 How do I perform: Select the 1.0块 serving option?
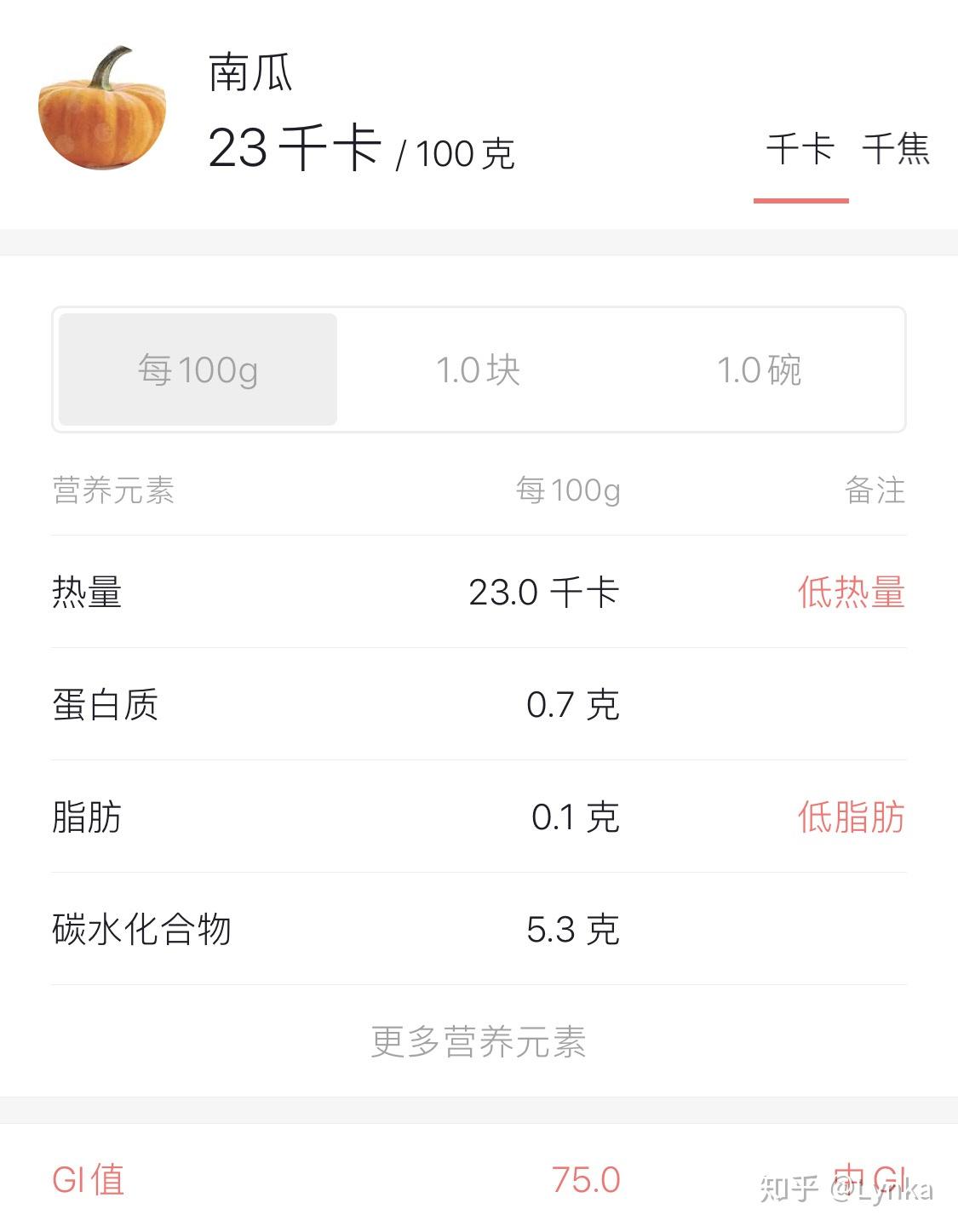[478, 370]
